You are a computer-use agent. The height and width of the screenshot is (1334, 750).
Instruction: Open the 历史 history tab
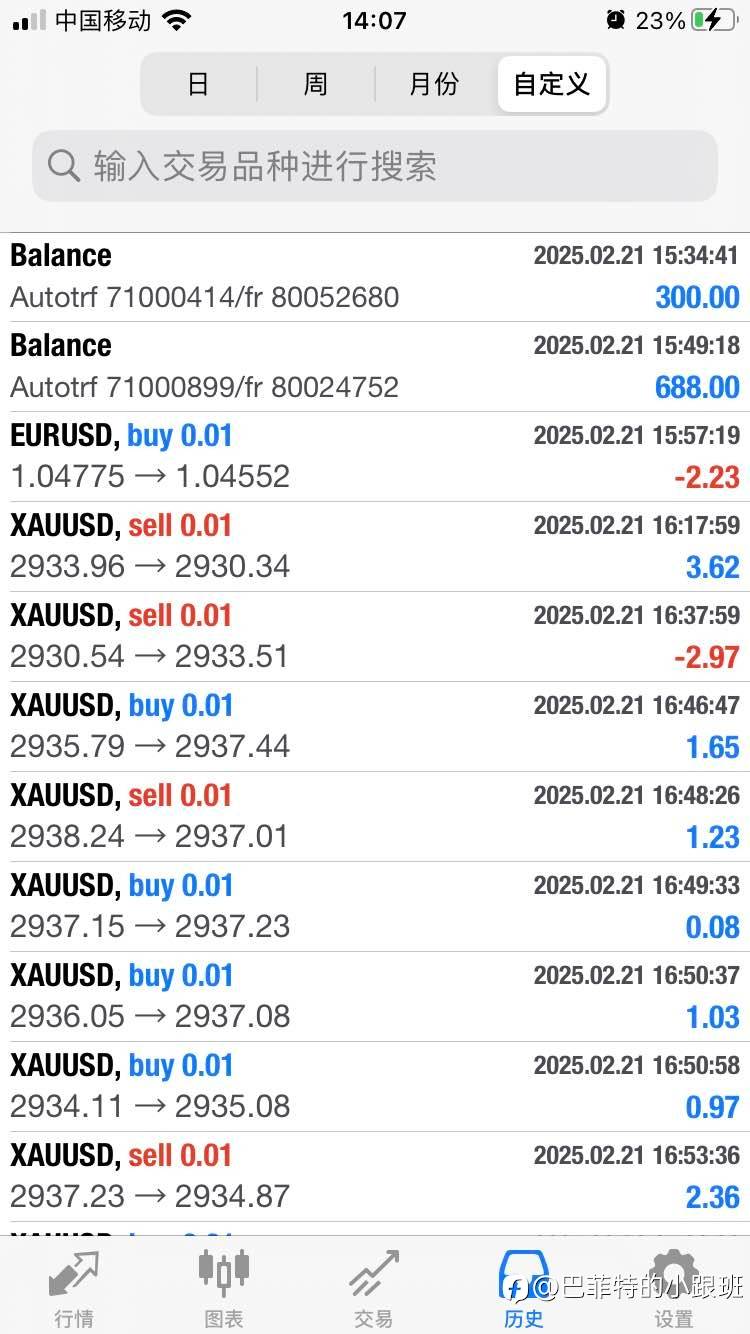(523, 1288)
